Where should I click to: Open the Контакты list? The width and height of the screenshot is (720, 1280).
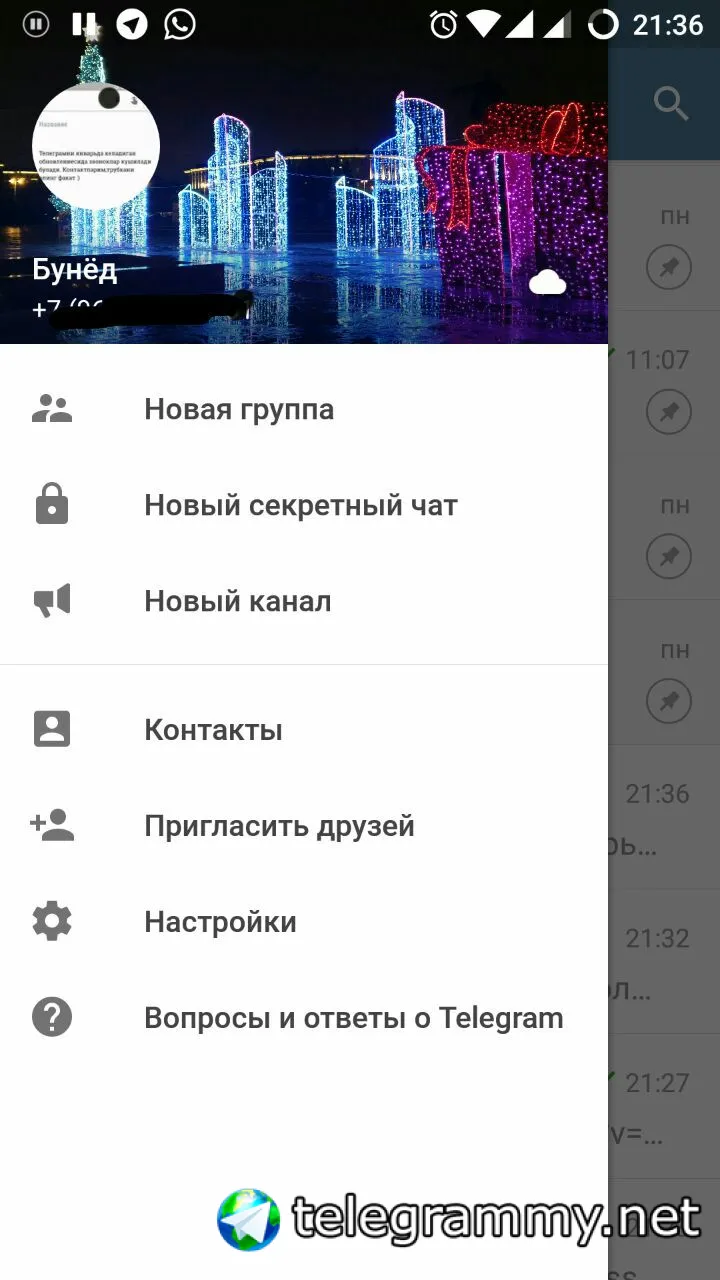point(213,729)
